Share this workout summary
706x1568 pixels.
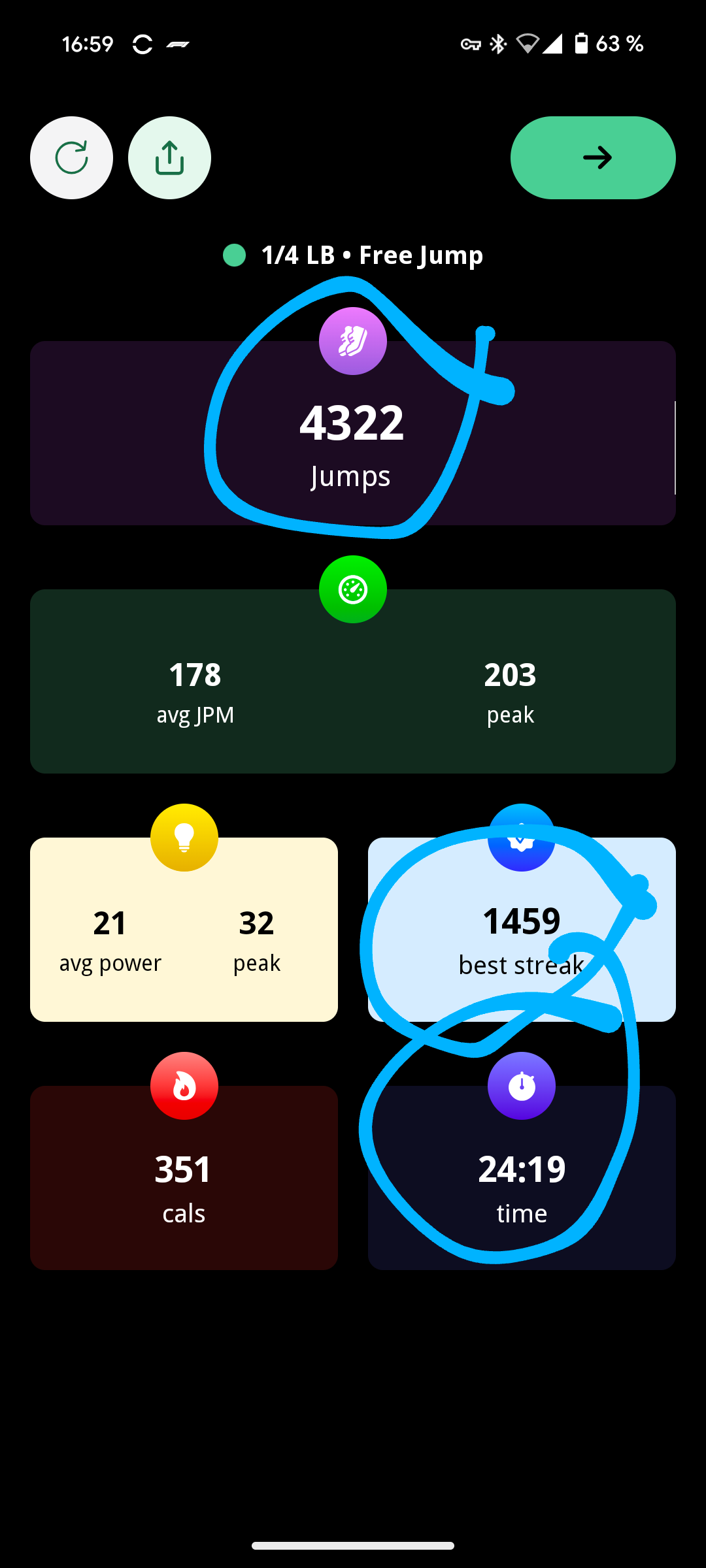(x=169, y=157)
